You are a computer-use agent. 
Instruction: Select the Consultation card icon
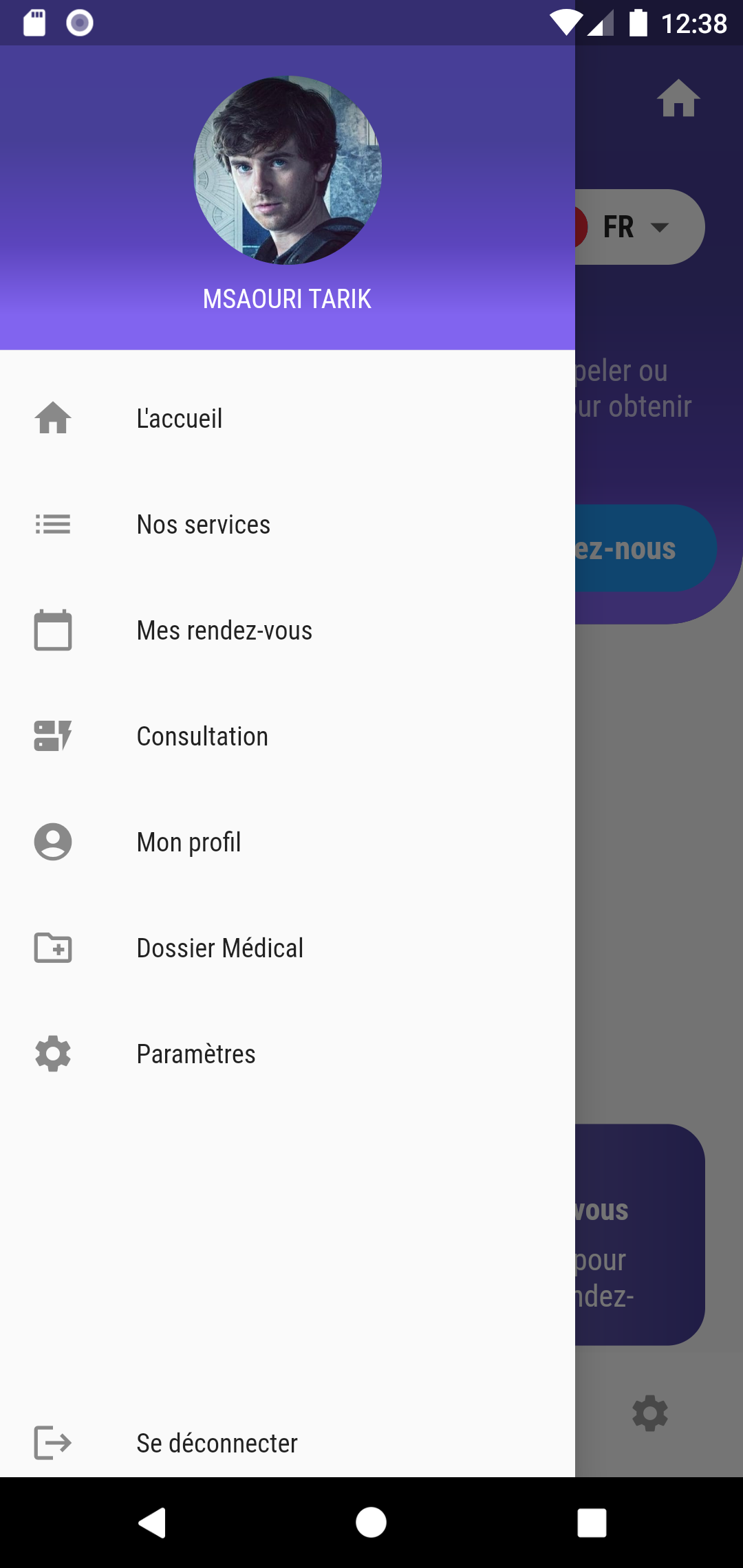52,736
